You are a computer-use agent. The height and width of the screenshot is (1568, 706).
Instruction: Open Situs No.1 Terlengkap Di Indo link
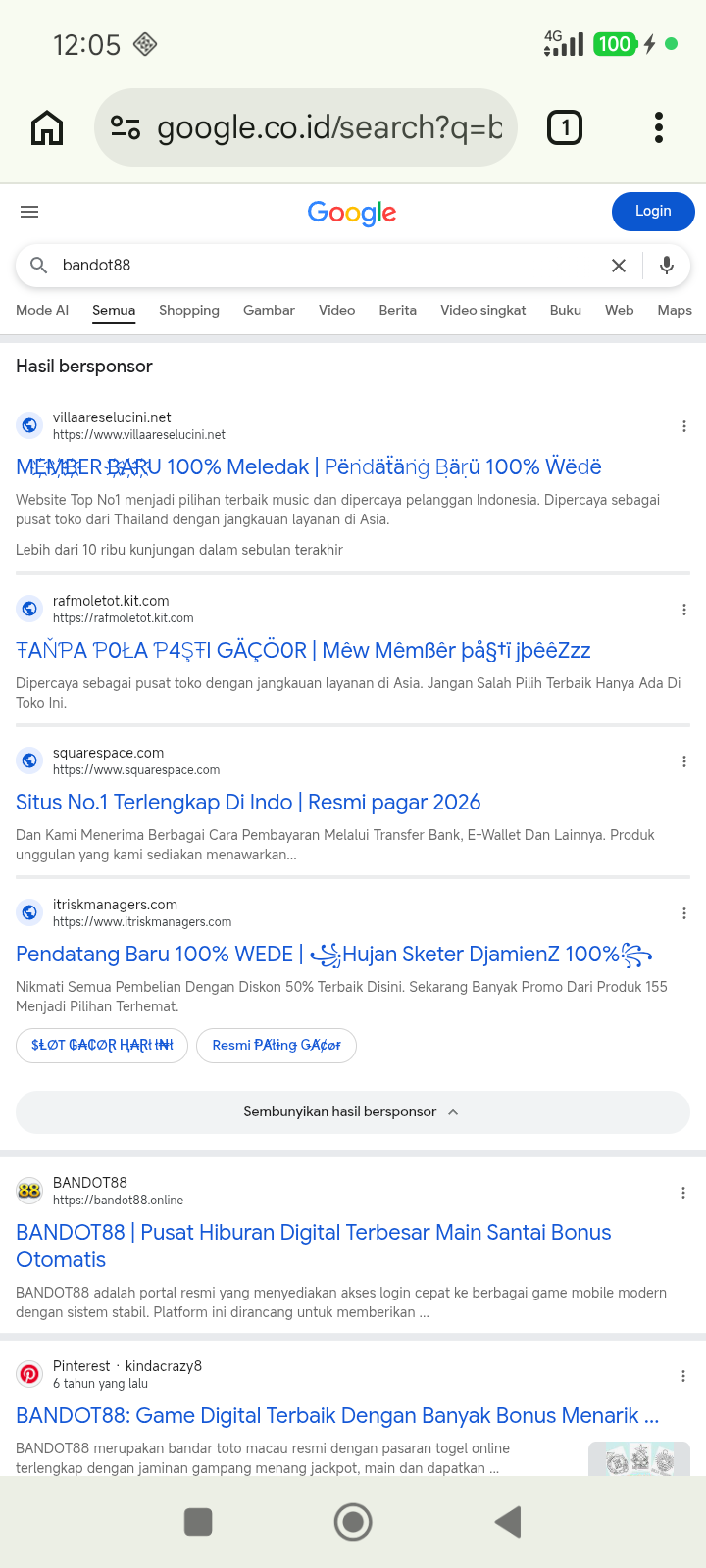[x=248, y=803]
